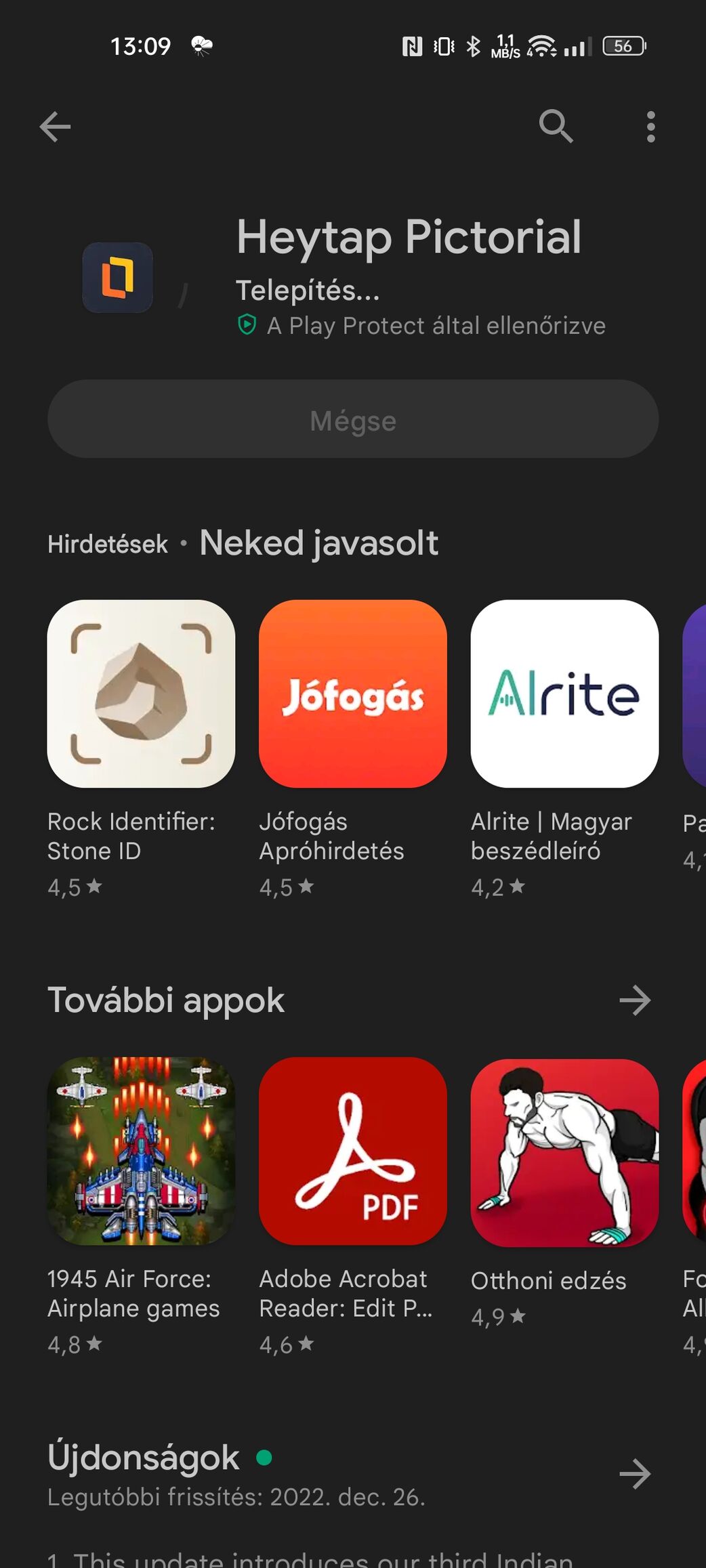Cancel installation with the Mégse button
The width and height of the screenshot is (706, 1568).
point(353,419)
